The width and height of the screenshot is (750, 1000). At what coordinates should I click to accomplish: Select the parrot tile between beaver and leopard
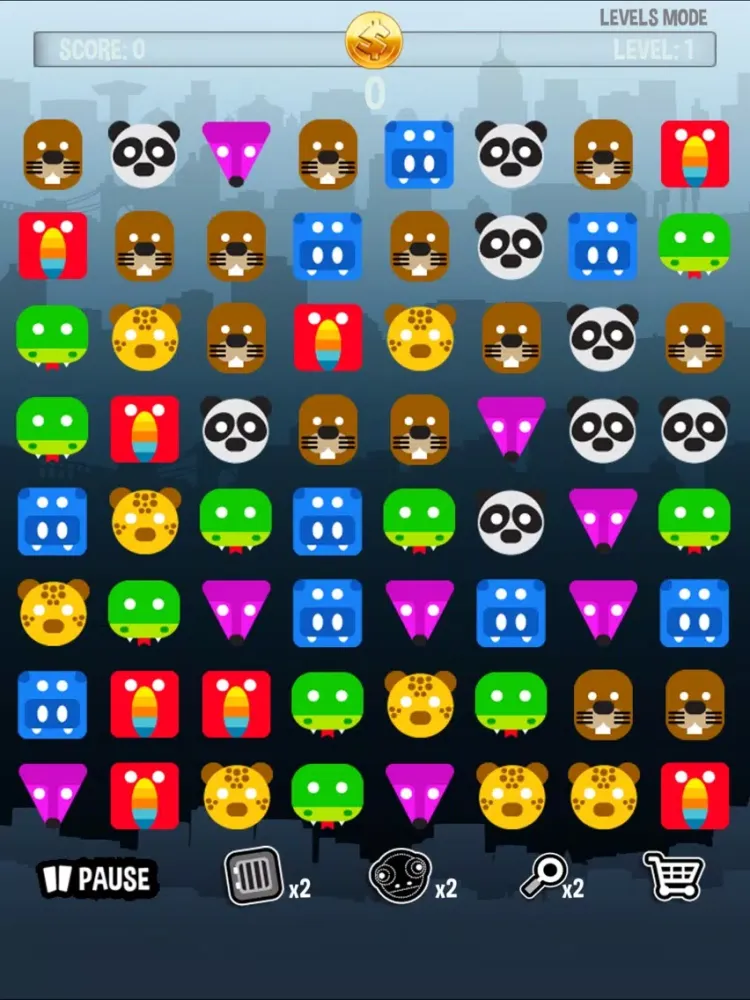click(328, 338)
